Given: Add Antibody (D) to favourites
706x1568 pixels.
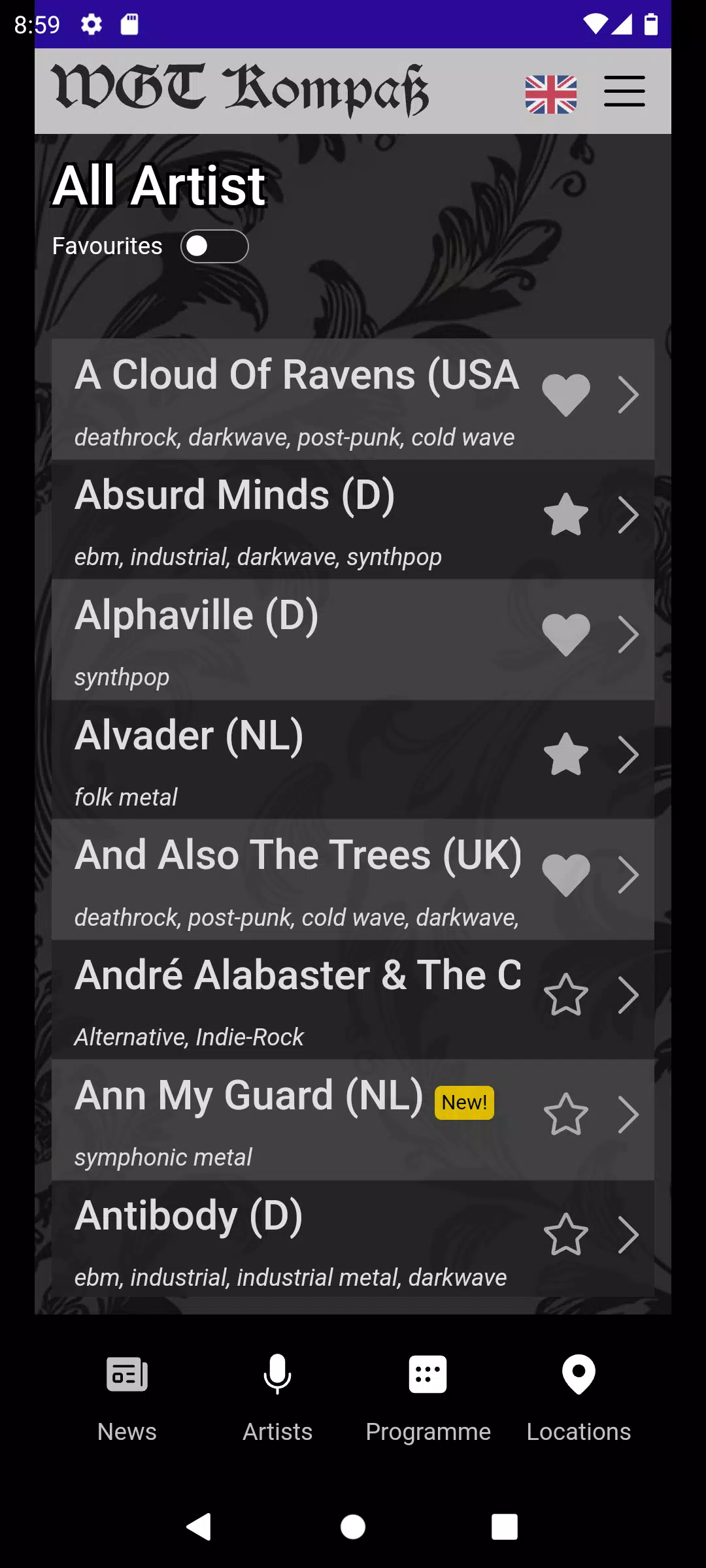Looking at the screenshot, I should coord(566,1235).
